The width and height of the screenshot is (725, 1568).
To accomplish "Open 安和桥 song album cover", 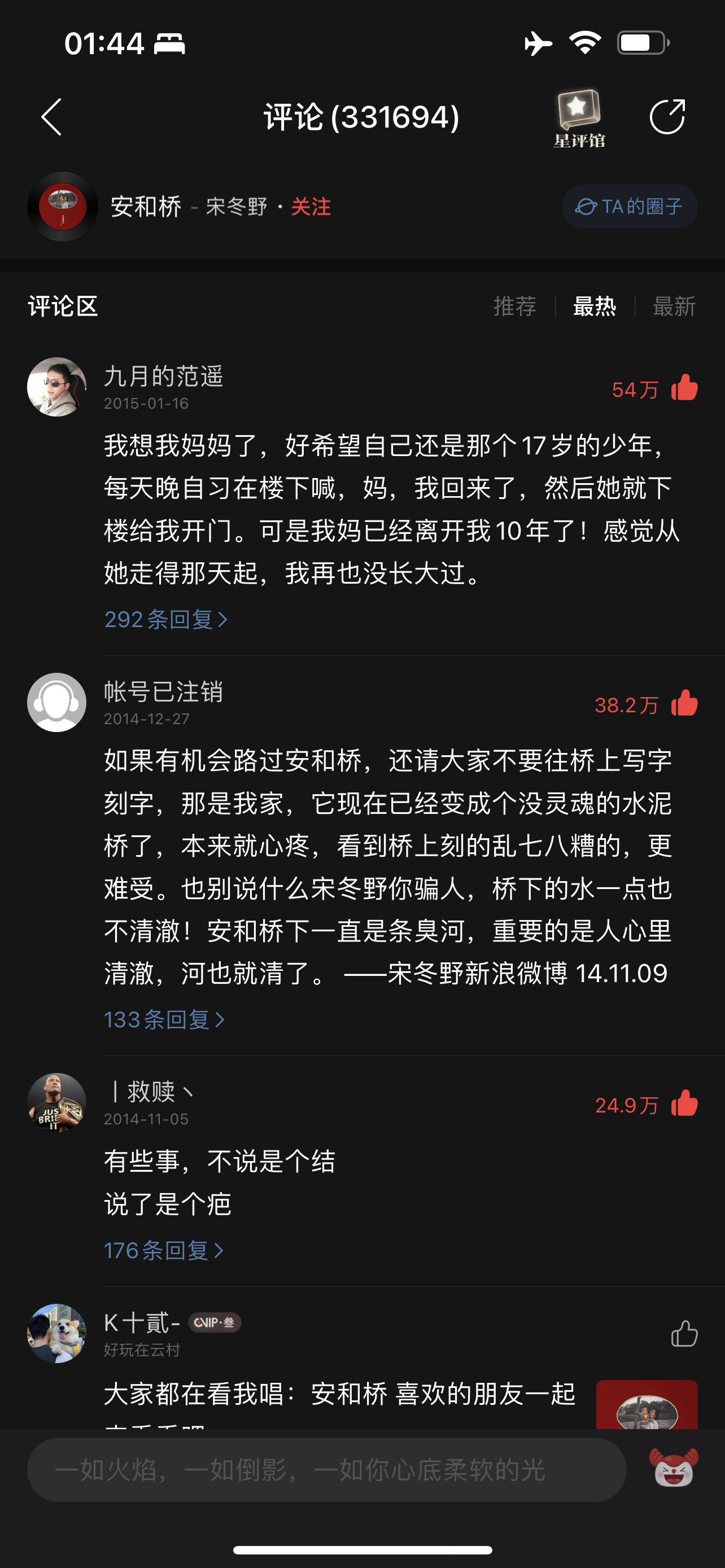I will click(62, 207).
